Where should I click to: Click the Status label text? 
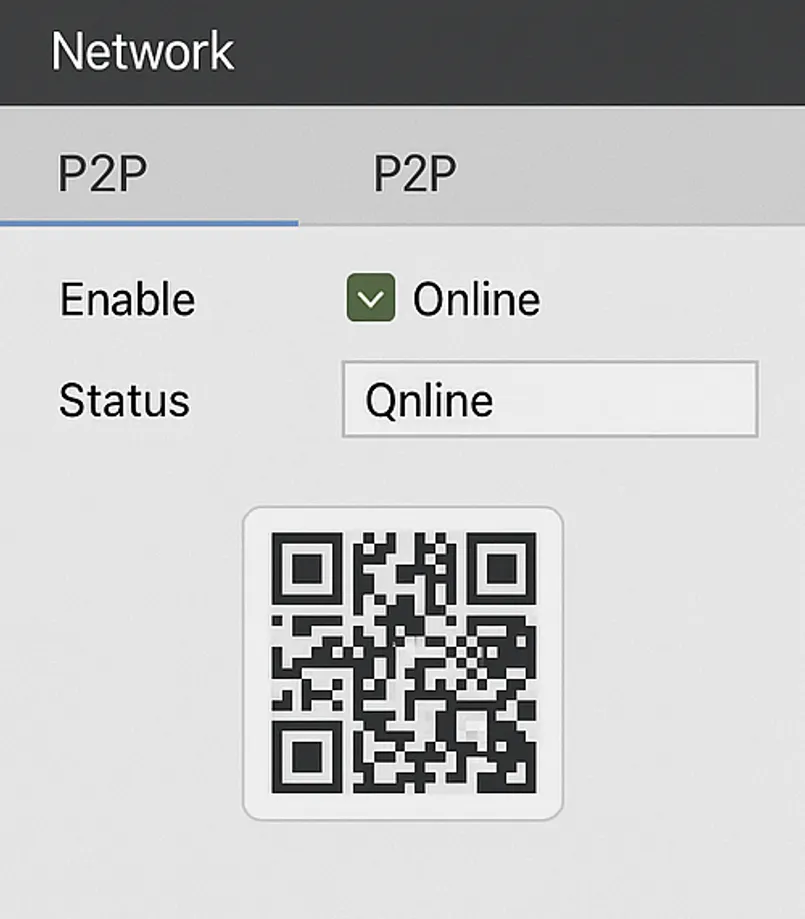(x=123, y=400)
